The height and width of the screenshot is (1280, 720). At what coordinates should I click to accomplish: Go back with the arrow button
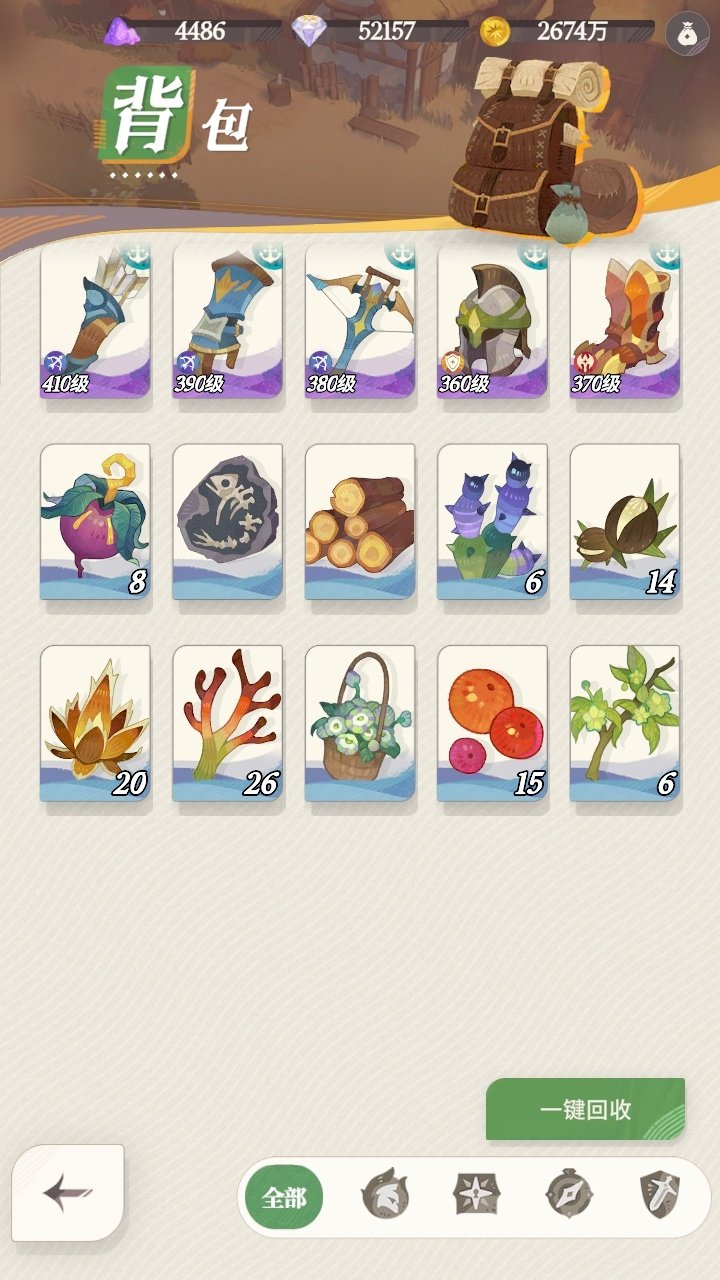68,1192
